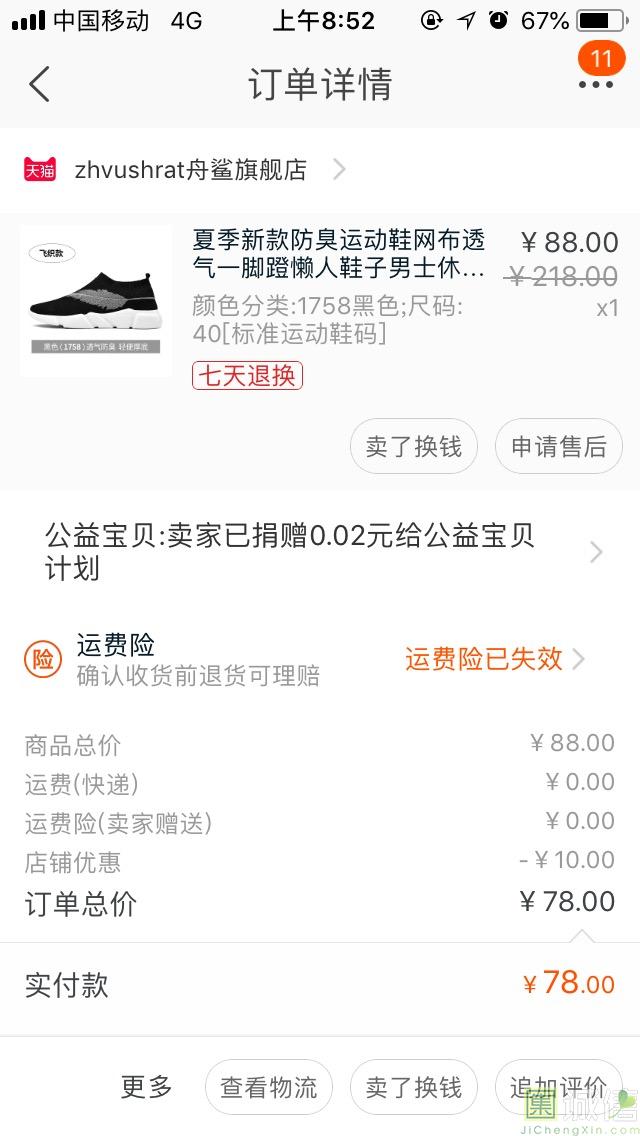
Task: Open the 公益宝贝 donation plan row
Action: 320,551
